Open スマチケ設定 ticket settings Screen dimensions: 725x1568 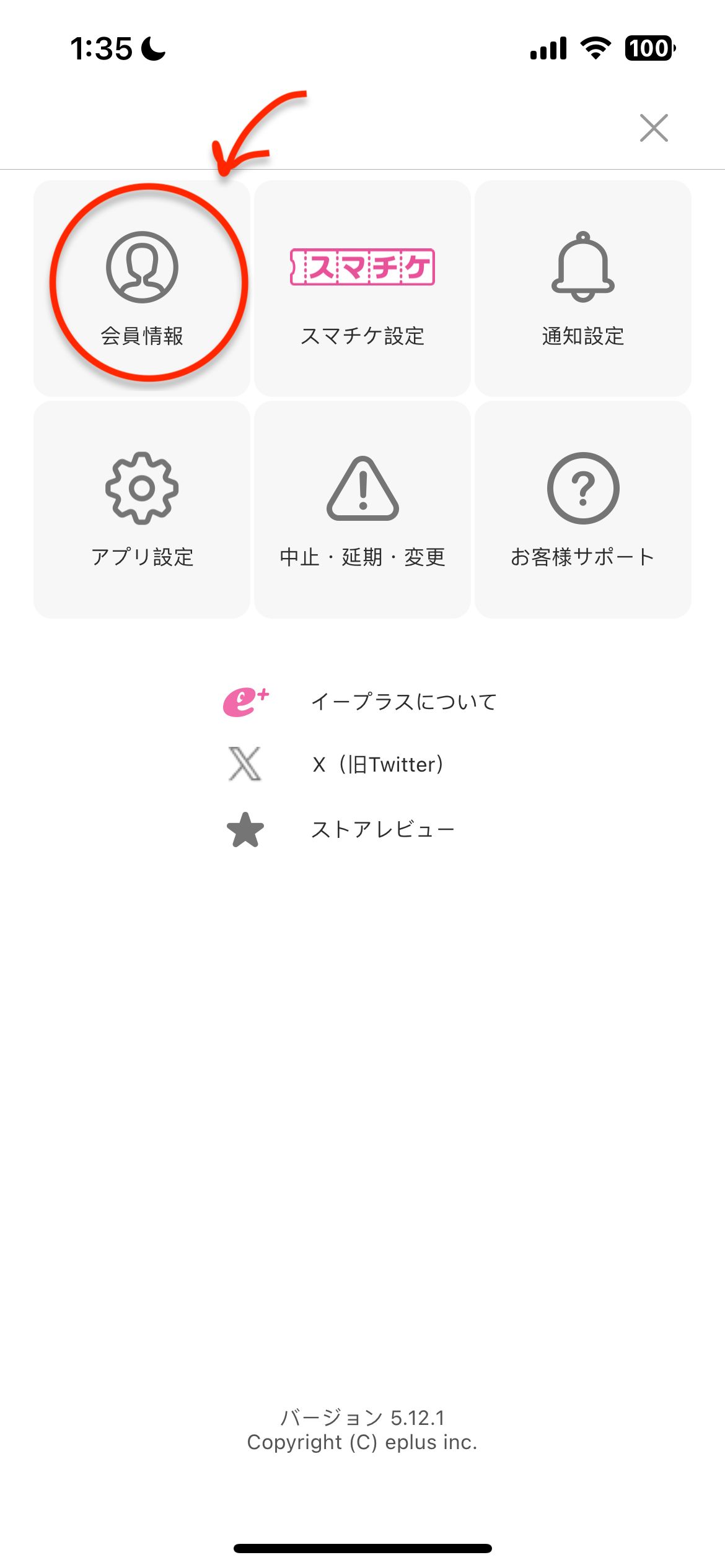362,288
